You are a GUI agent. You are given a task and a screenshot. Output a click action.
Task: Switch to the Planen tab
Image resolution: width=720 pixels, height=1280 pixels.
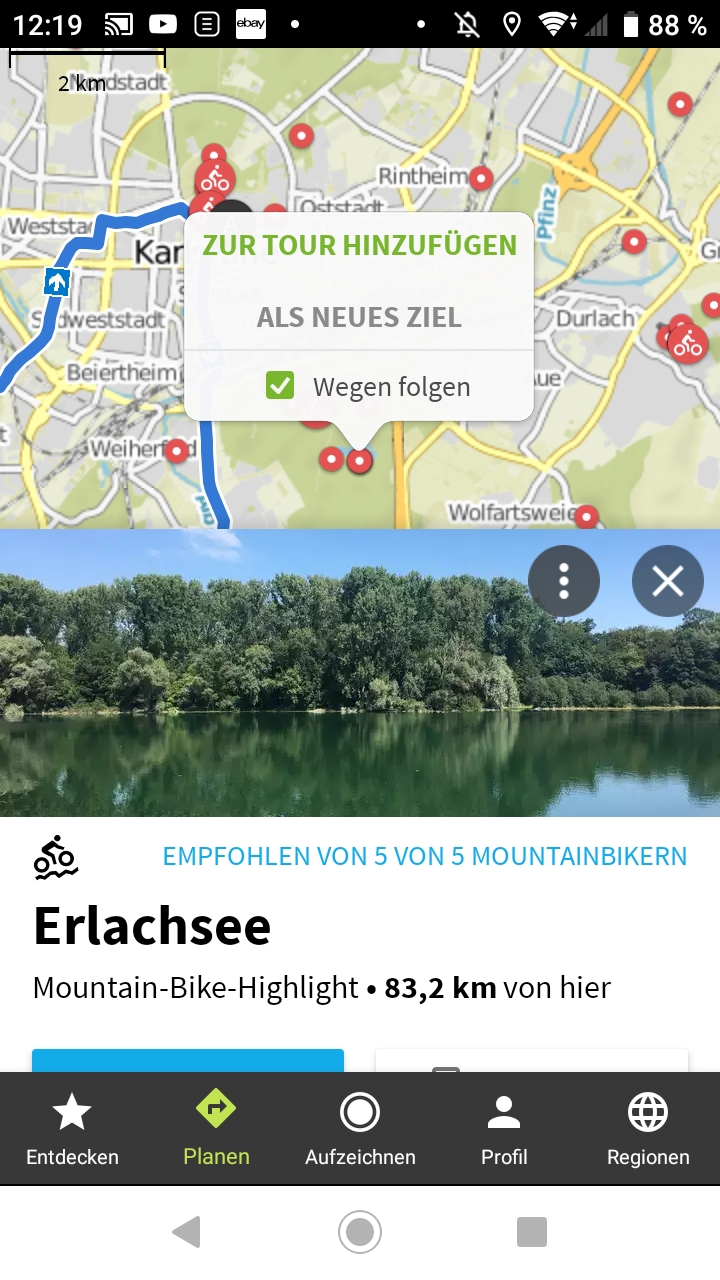click(x=216, y=1130)
